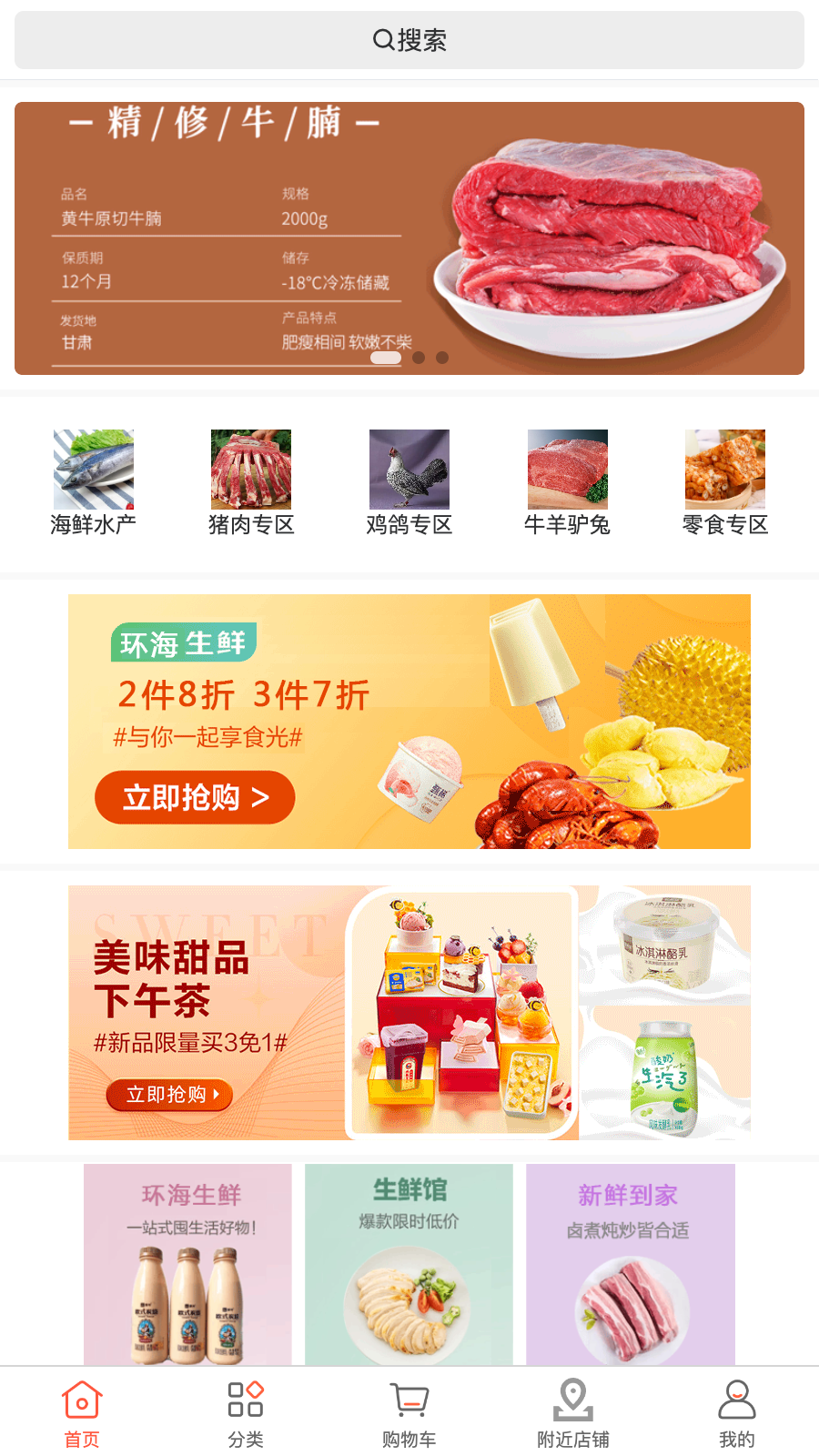Open the 搜索 search bar
The height and width of the screenshot is (1456, 819).
(x=409, y=40)
